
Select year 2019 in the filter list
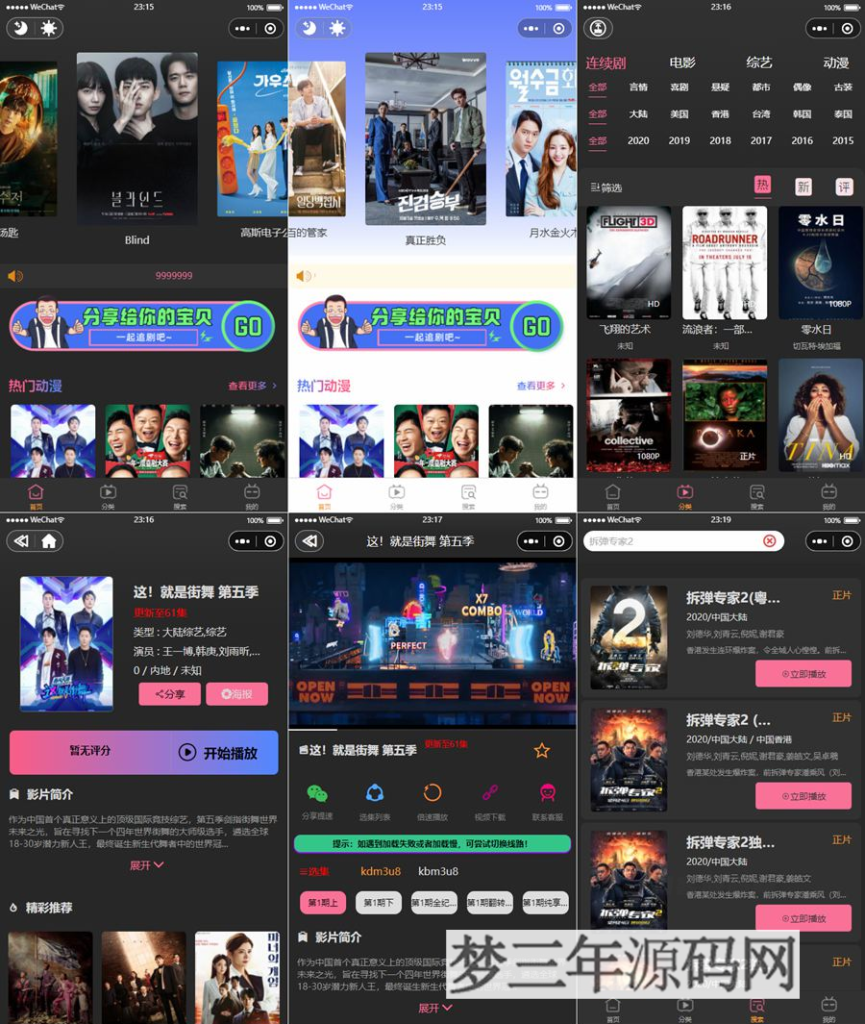pos(679,142)
